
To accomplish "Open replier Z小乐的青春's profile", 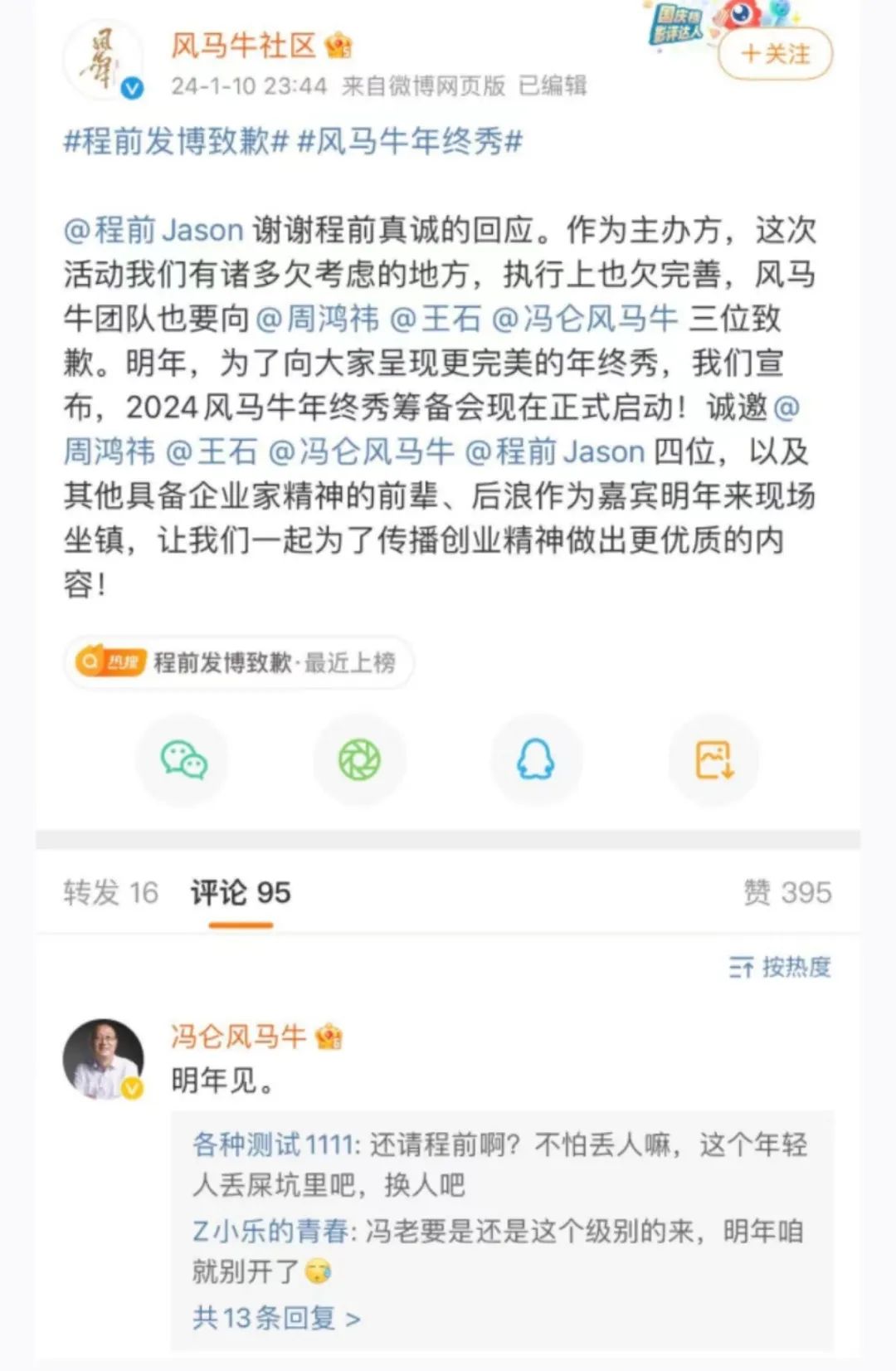I will coord(271,1231).
